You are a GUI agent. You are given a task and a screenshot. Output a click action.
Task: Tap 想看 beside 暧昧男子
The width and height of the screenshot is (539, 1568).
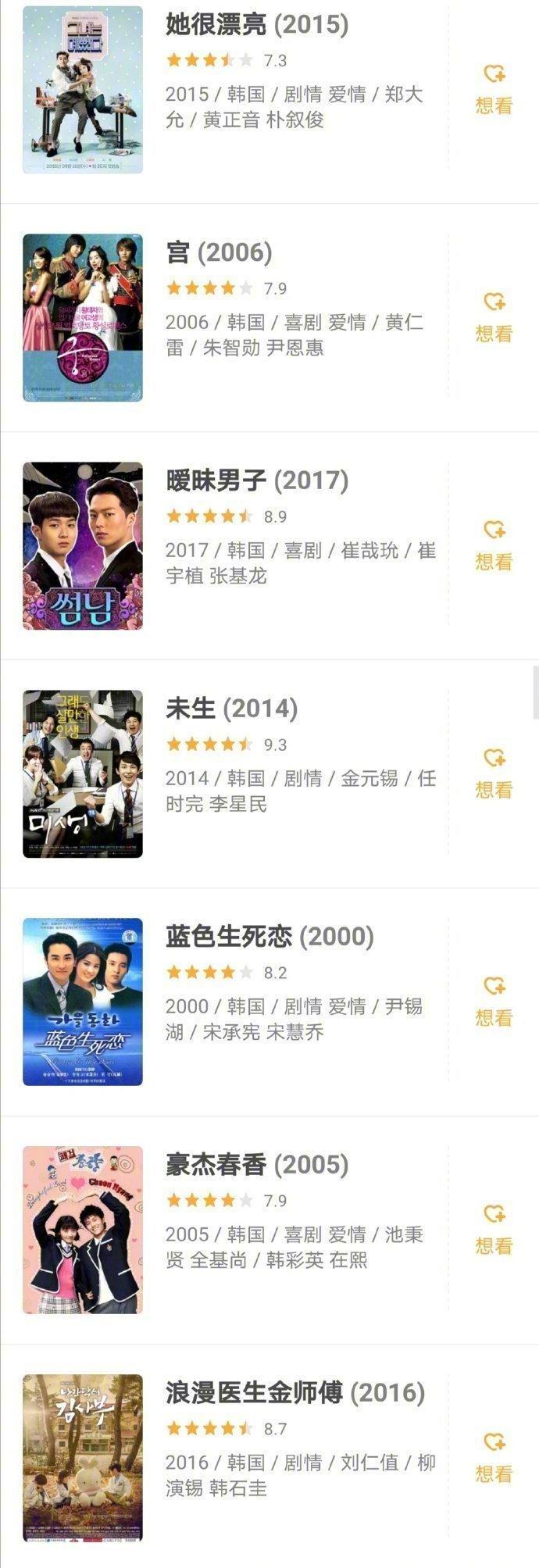(494, 546)
